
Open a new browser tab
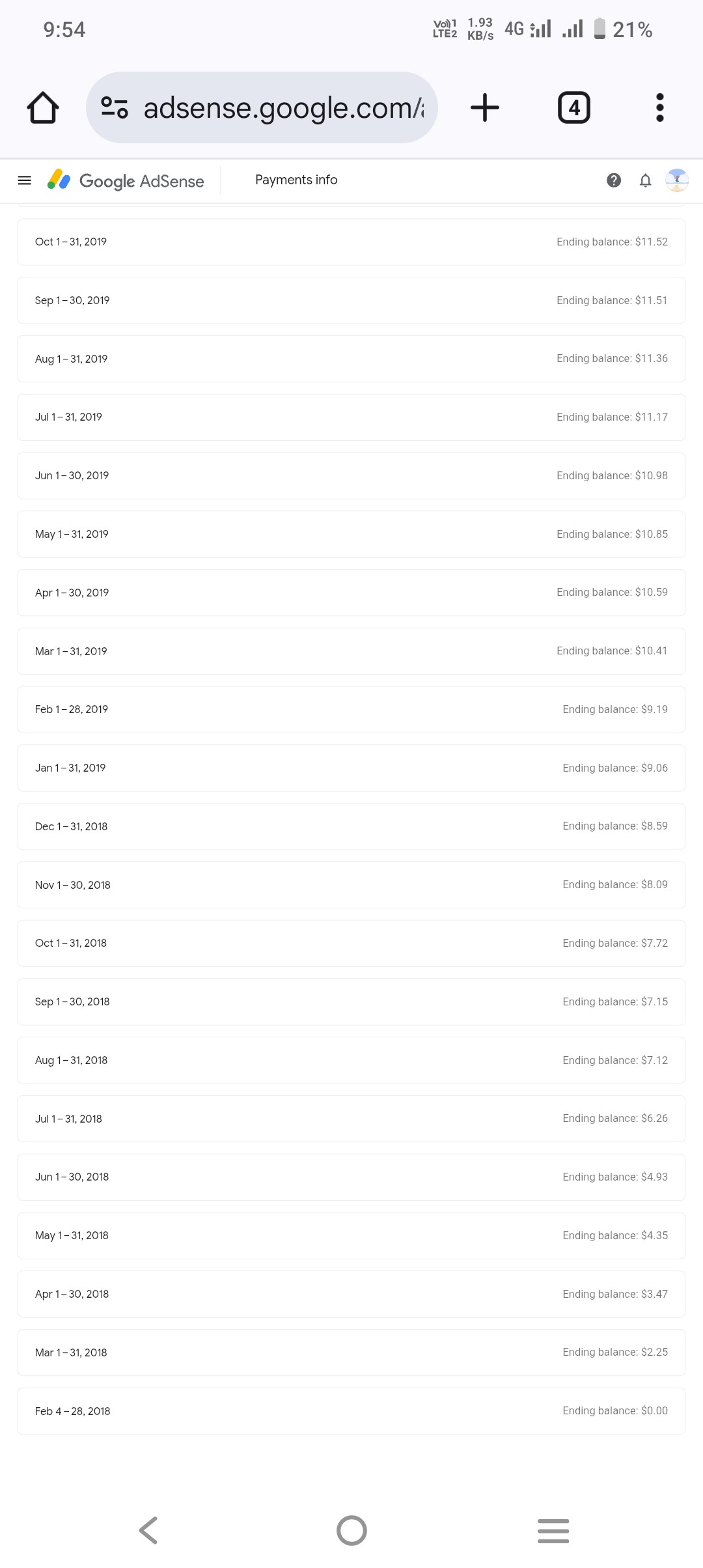[485, 107]
